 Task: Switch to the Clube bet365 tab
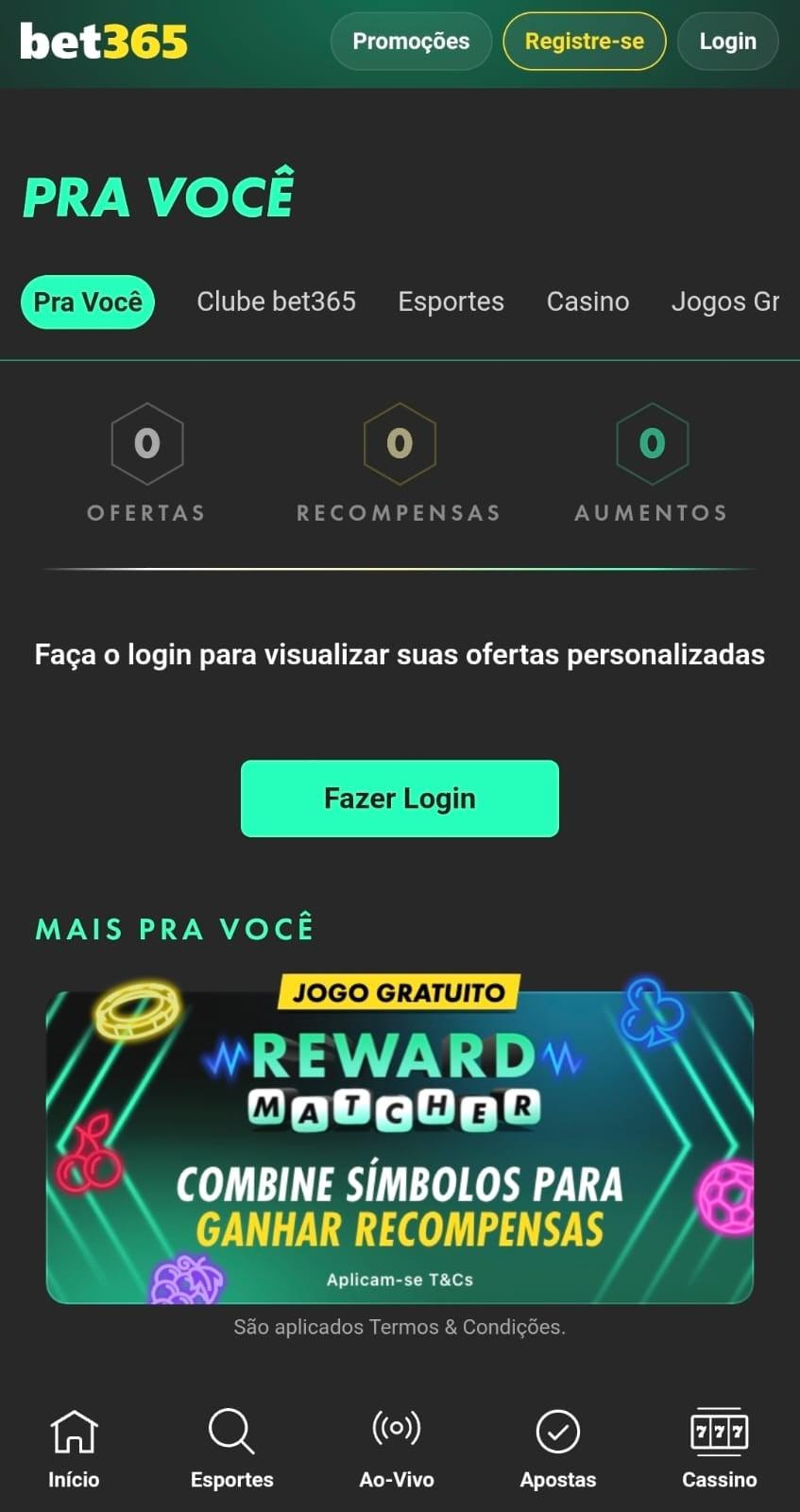(x=275, y=301)
